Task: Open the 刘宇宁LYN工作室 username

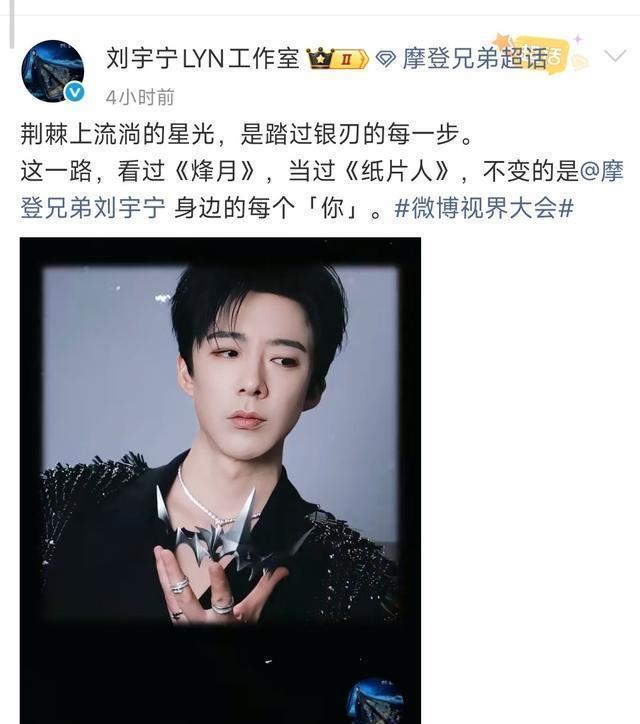Action: click(x=202, y=59)
